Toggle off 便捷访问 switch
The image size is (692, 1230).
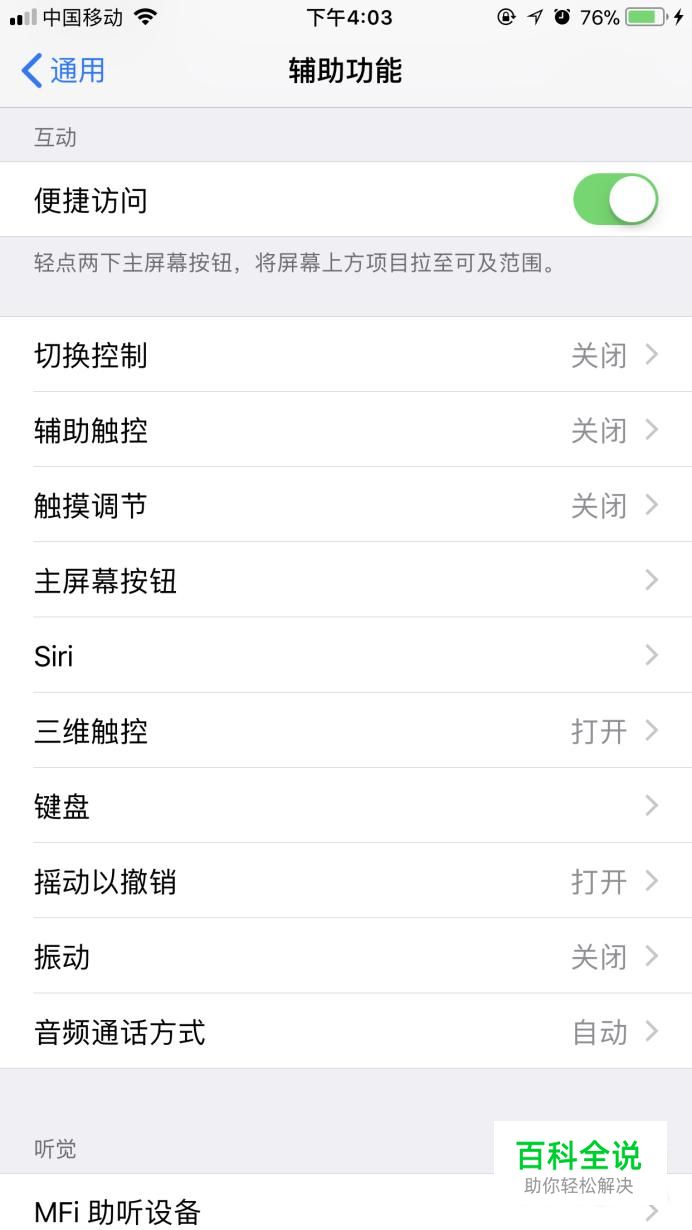(x=615, y=200)
